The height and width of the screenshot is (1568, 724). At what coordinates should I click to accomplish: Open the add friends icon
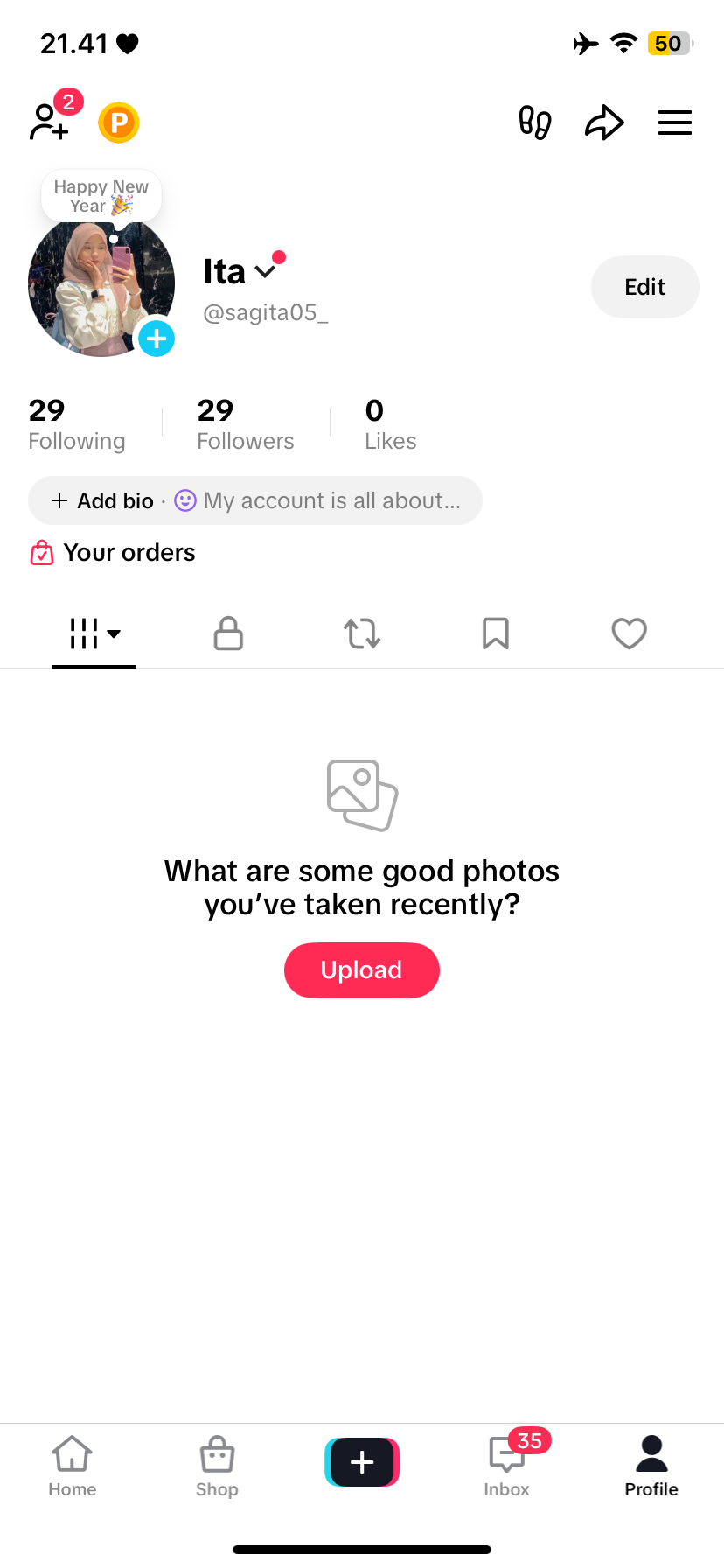click(49, 122)
